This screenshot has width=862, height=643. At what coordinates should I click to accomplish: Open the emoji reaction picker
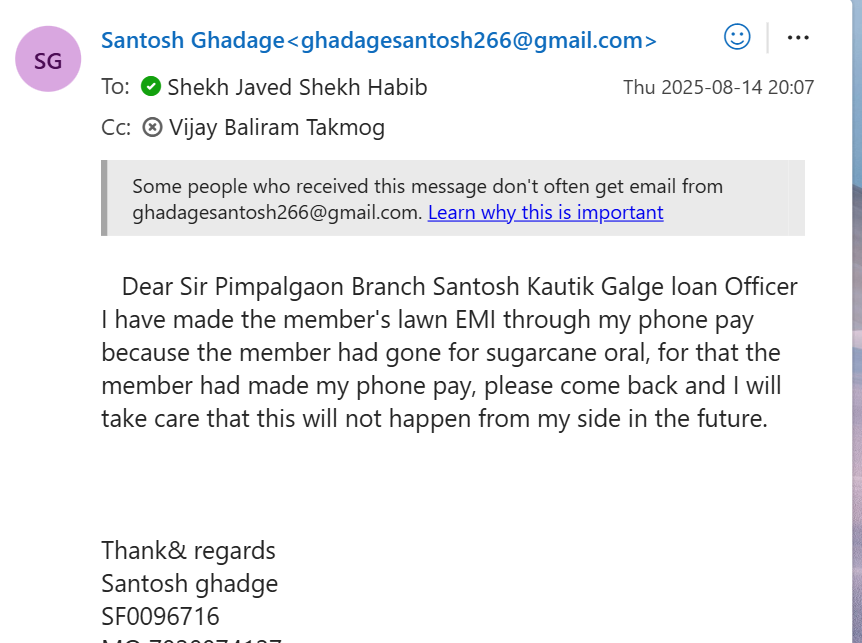pos(737,38)
